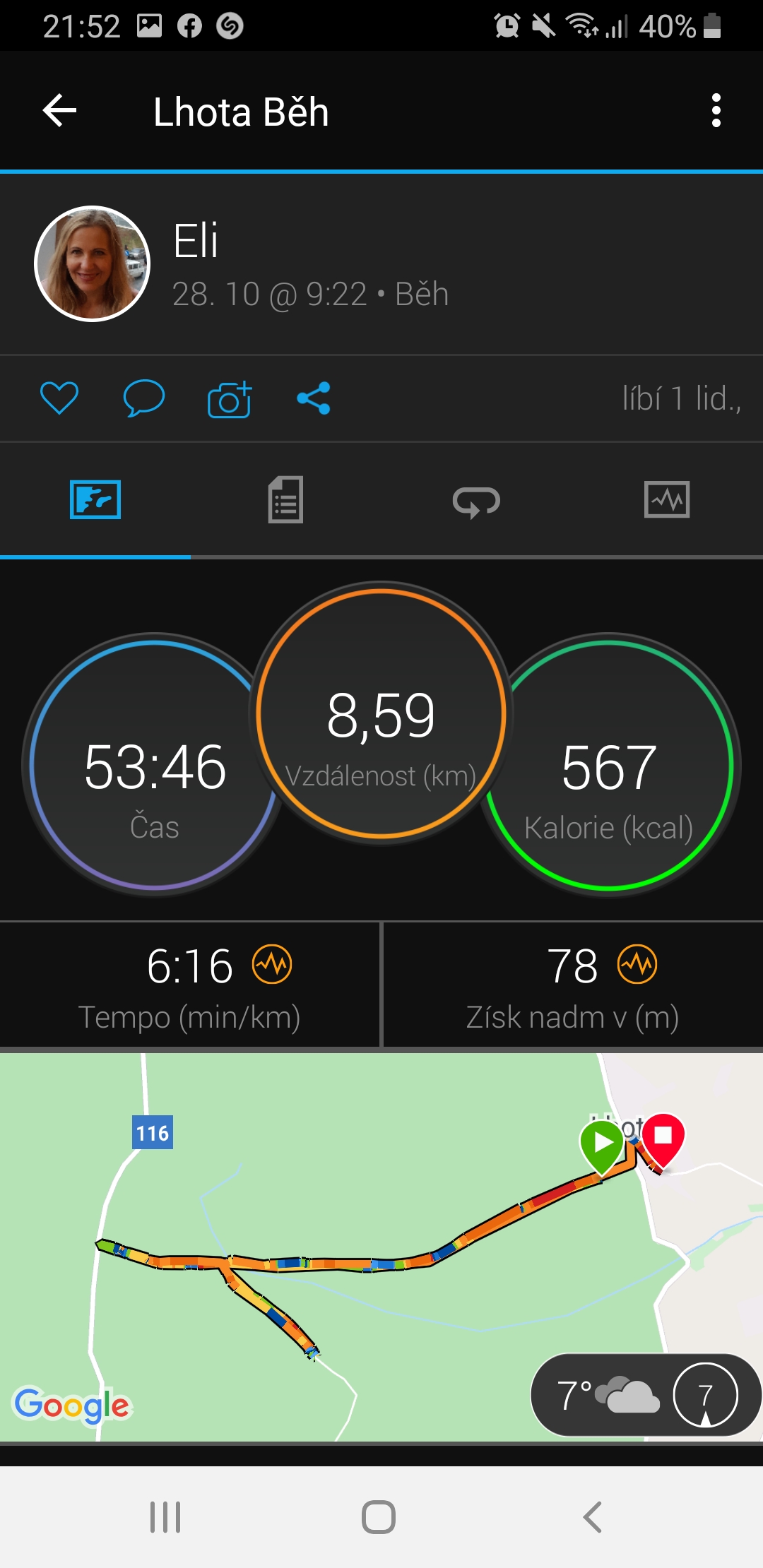This screenshot has height=1568, width=763.
Task: Share this run activity
Action: tap(314, 398)
